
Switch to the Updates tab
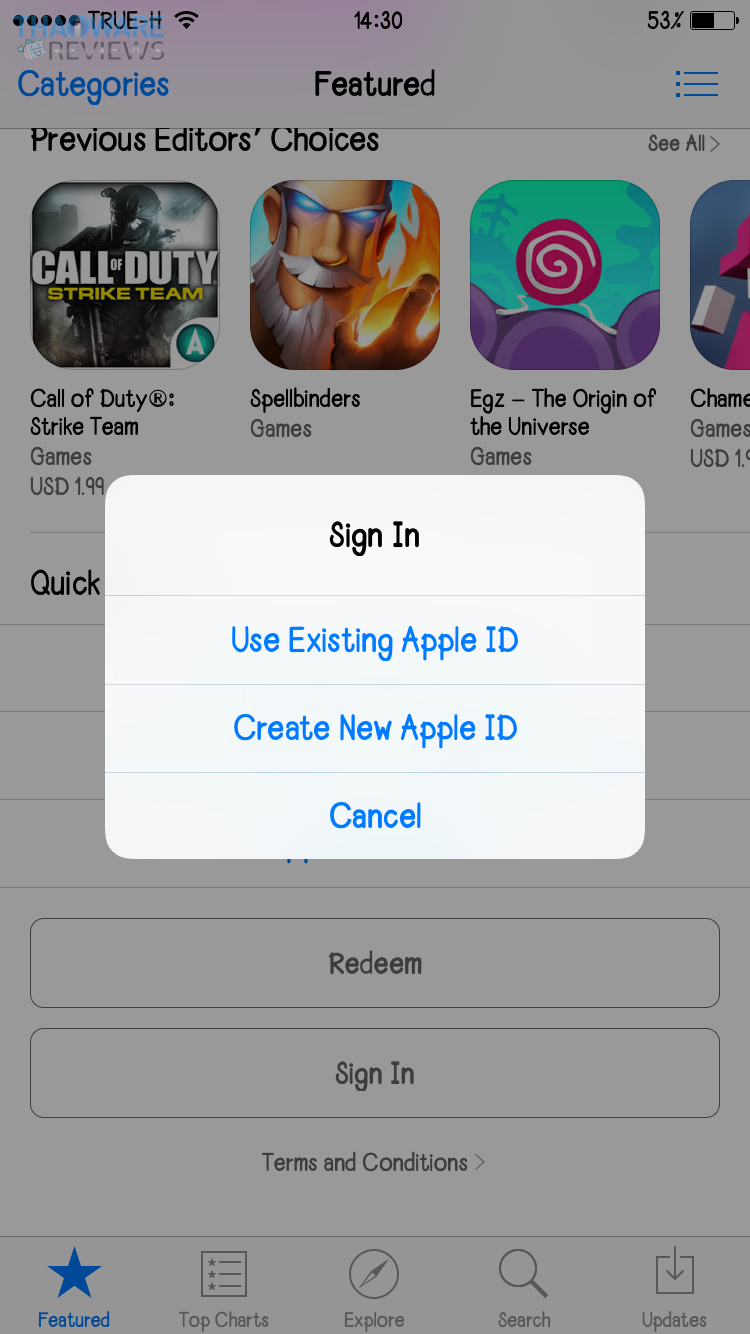coord(674,1289)
